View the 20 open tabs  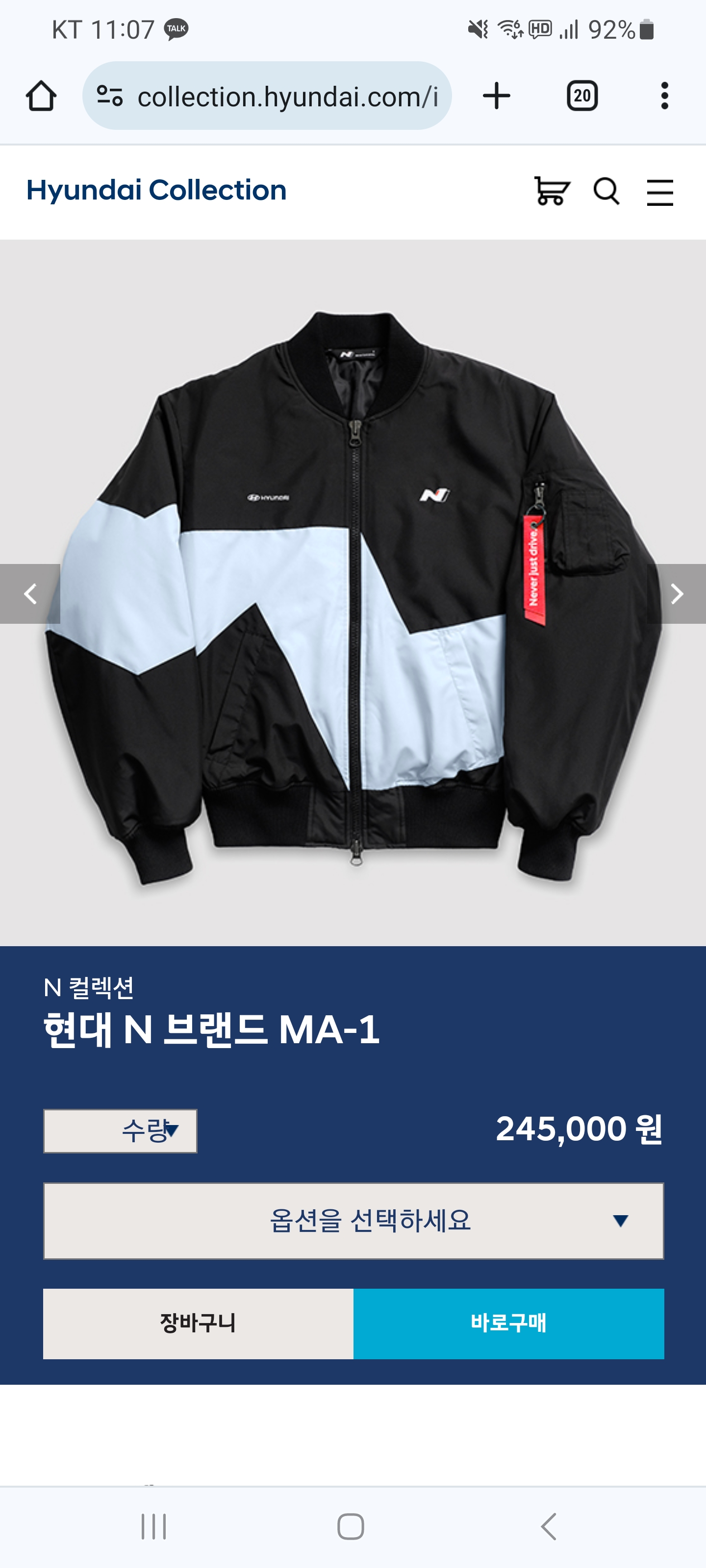[x=582, y=96]
